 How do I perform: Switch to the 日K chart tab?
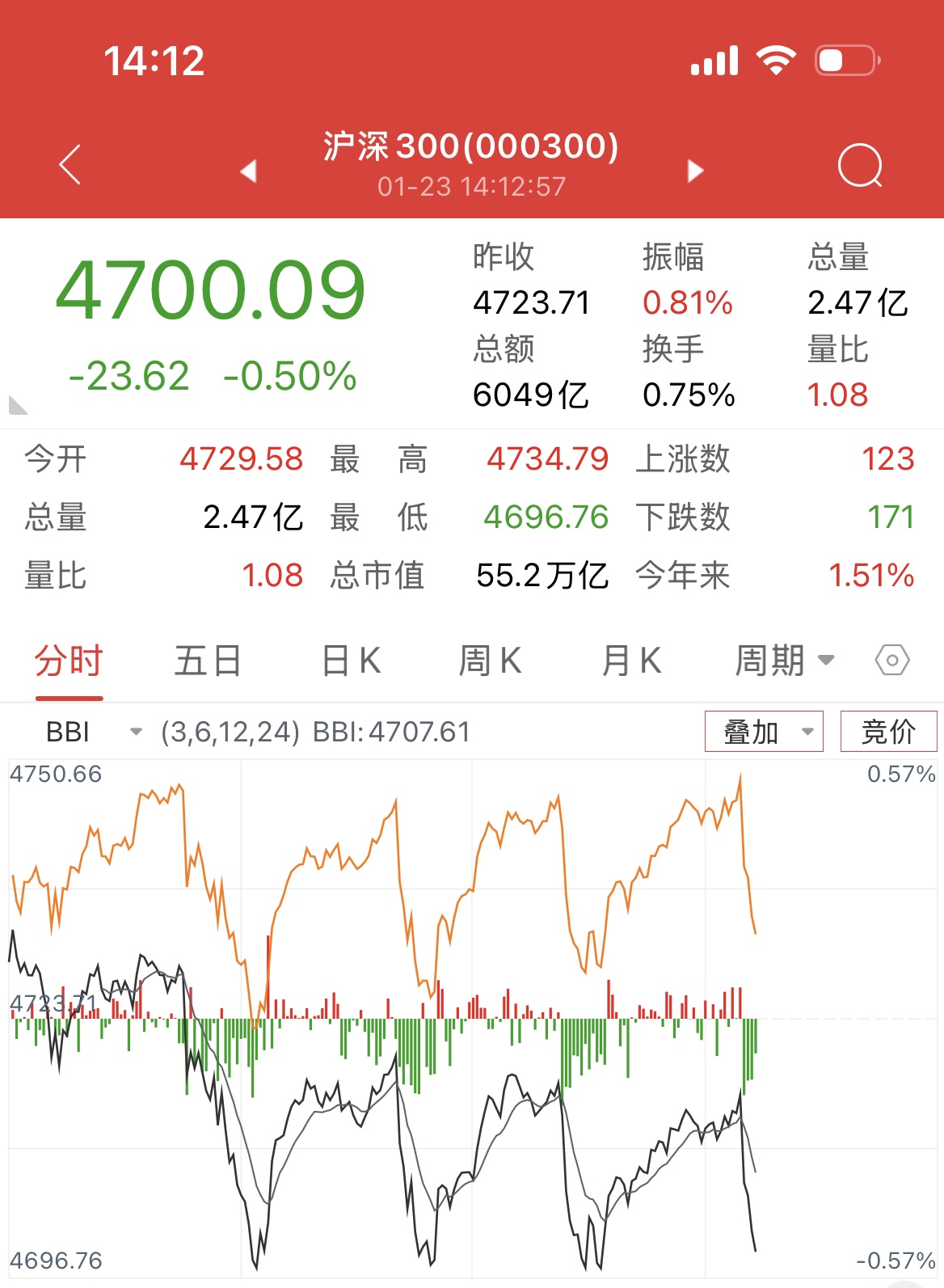tap(351, 661)
